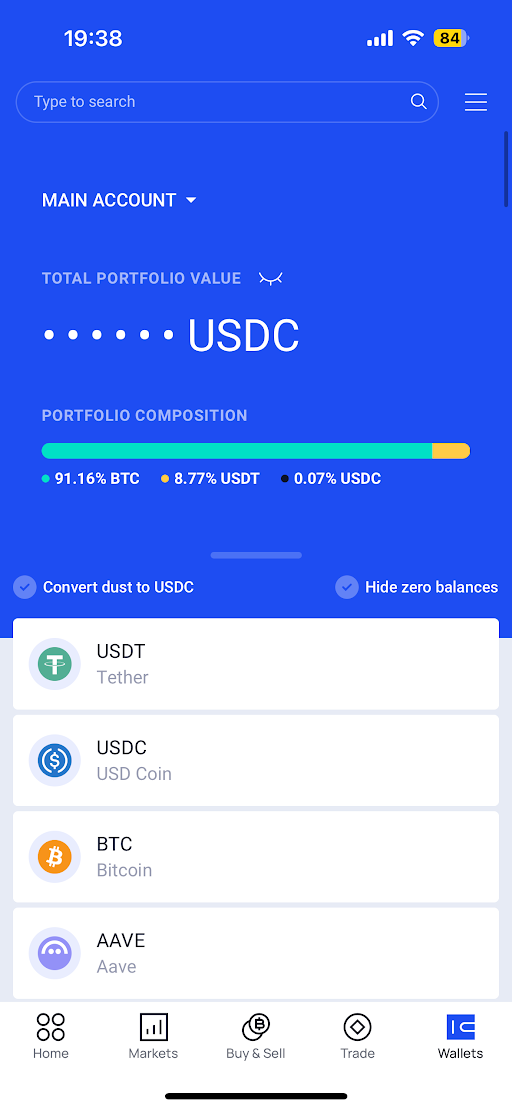Open the BTC Bitcoin wallet
The height and width of the screenshot is (1110, 512).
coord(256,857)
